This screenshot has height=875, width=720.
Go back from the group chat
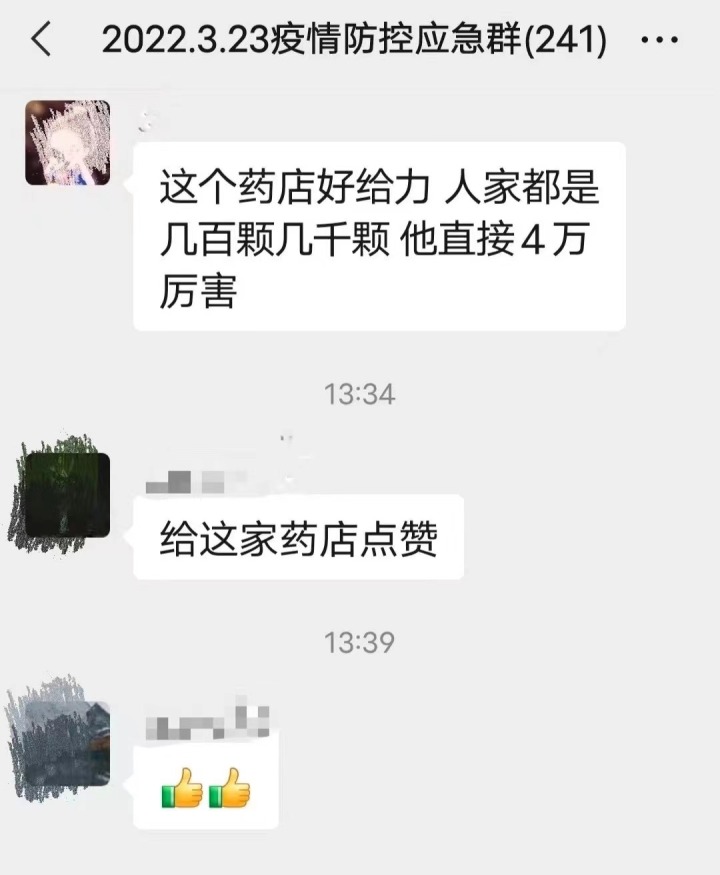[x=41, y=41]
